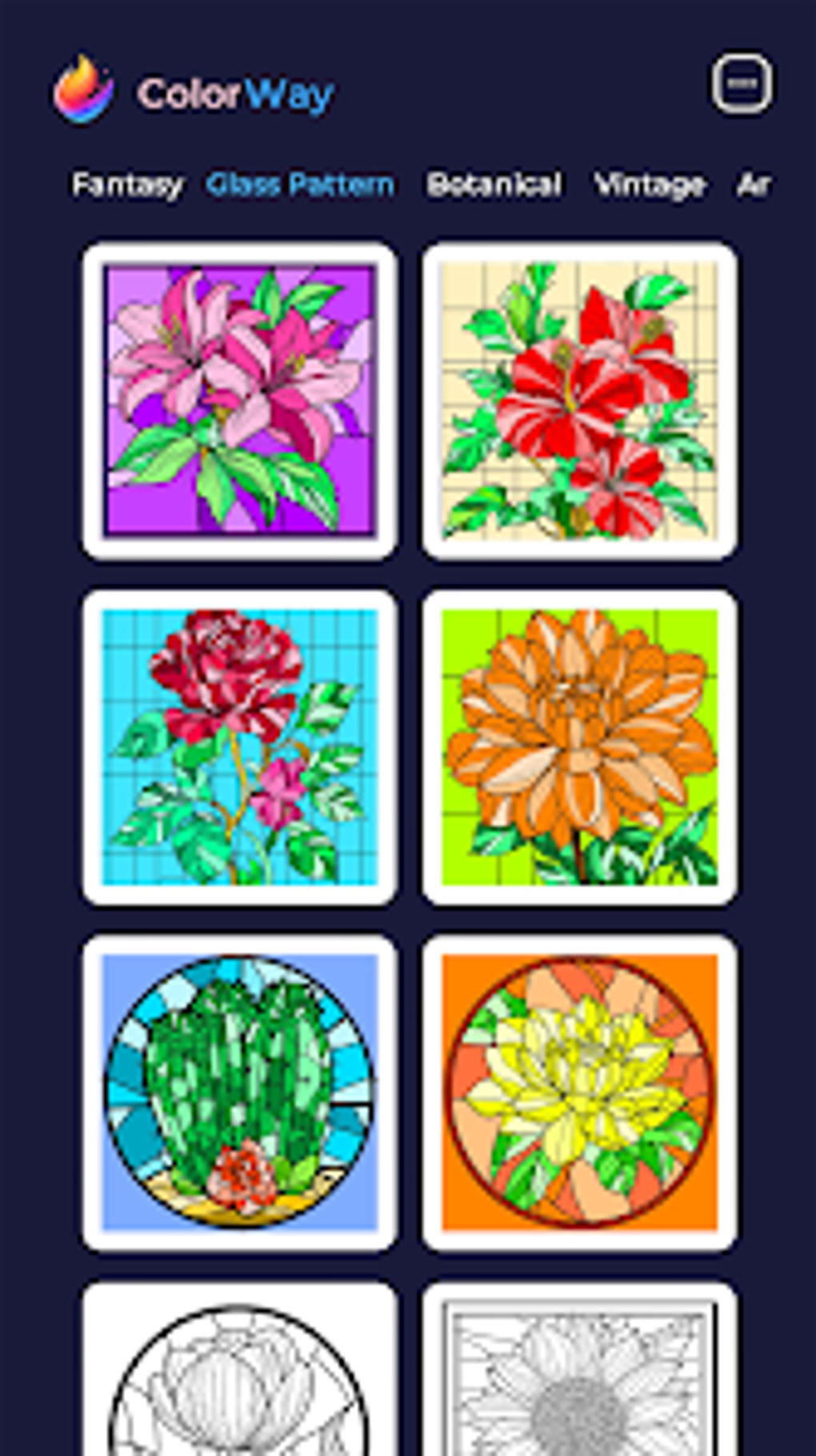Open the Botanical category
Viewport: 816px width, 1456px height.
pyautogui.click(x=494, y=184)
